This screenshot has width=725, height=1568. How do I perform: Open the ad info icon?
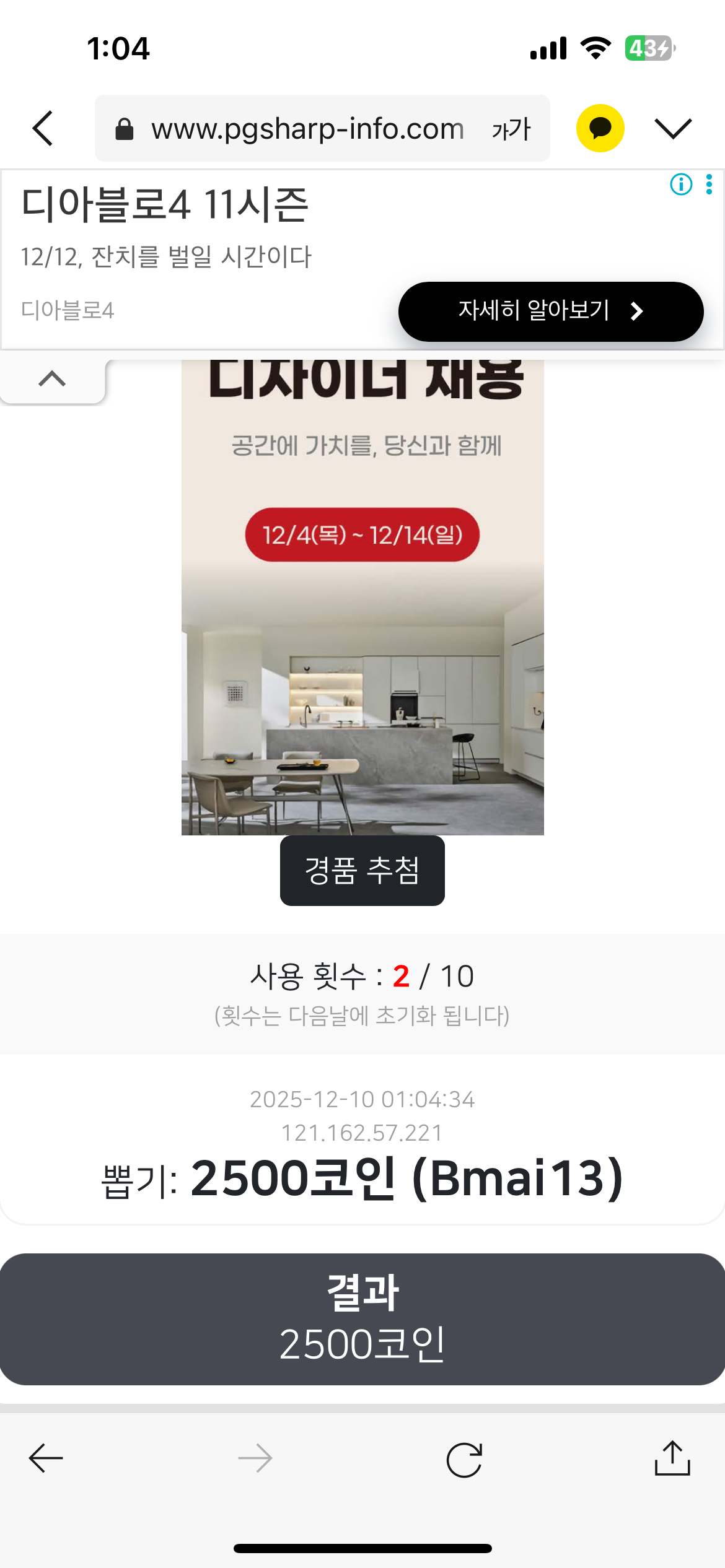point(681,185)
